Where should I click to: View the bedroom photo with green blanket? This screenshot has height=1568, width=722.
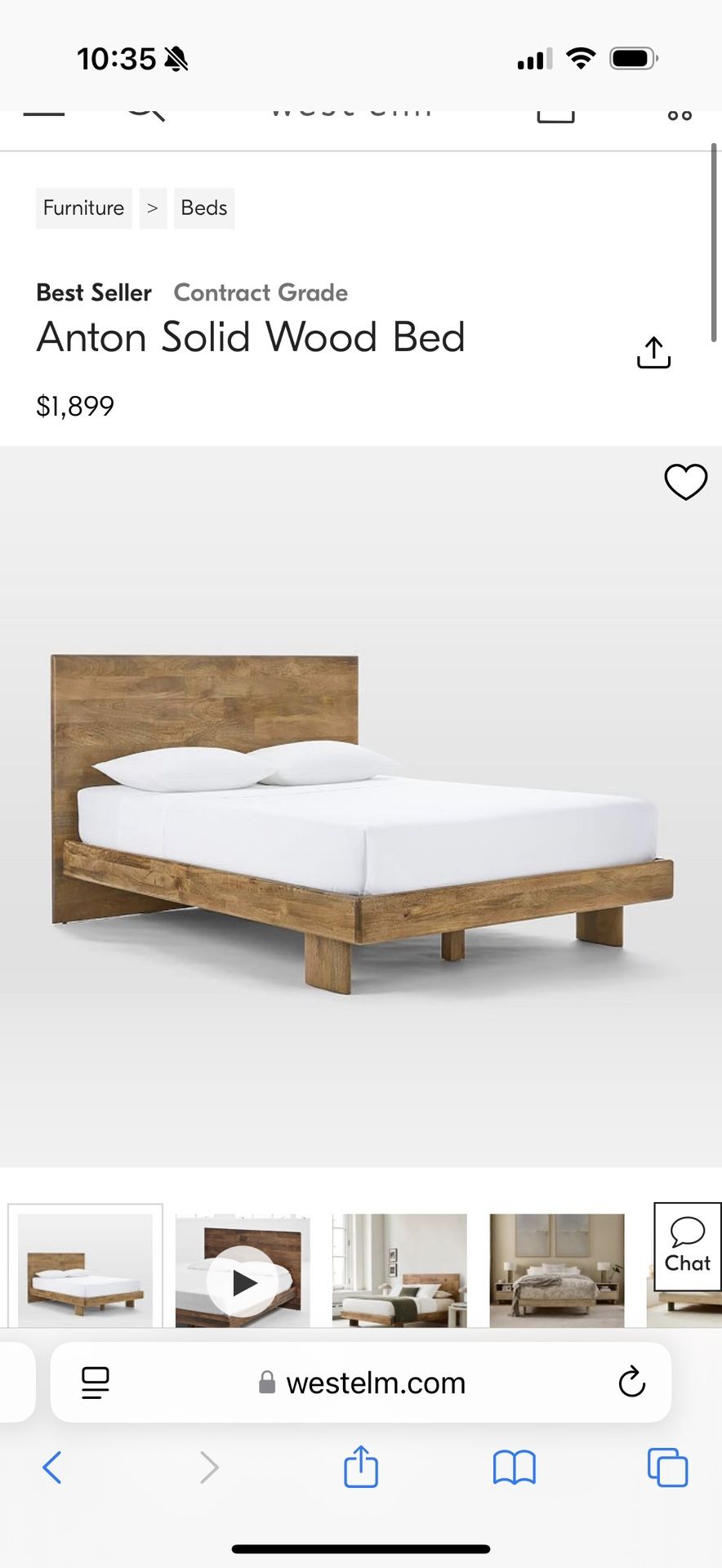399,1270
